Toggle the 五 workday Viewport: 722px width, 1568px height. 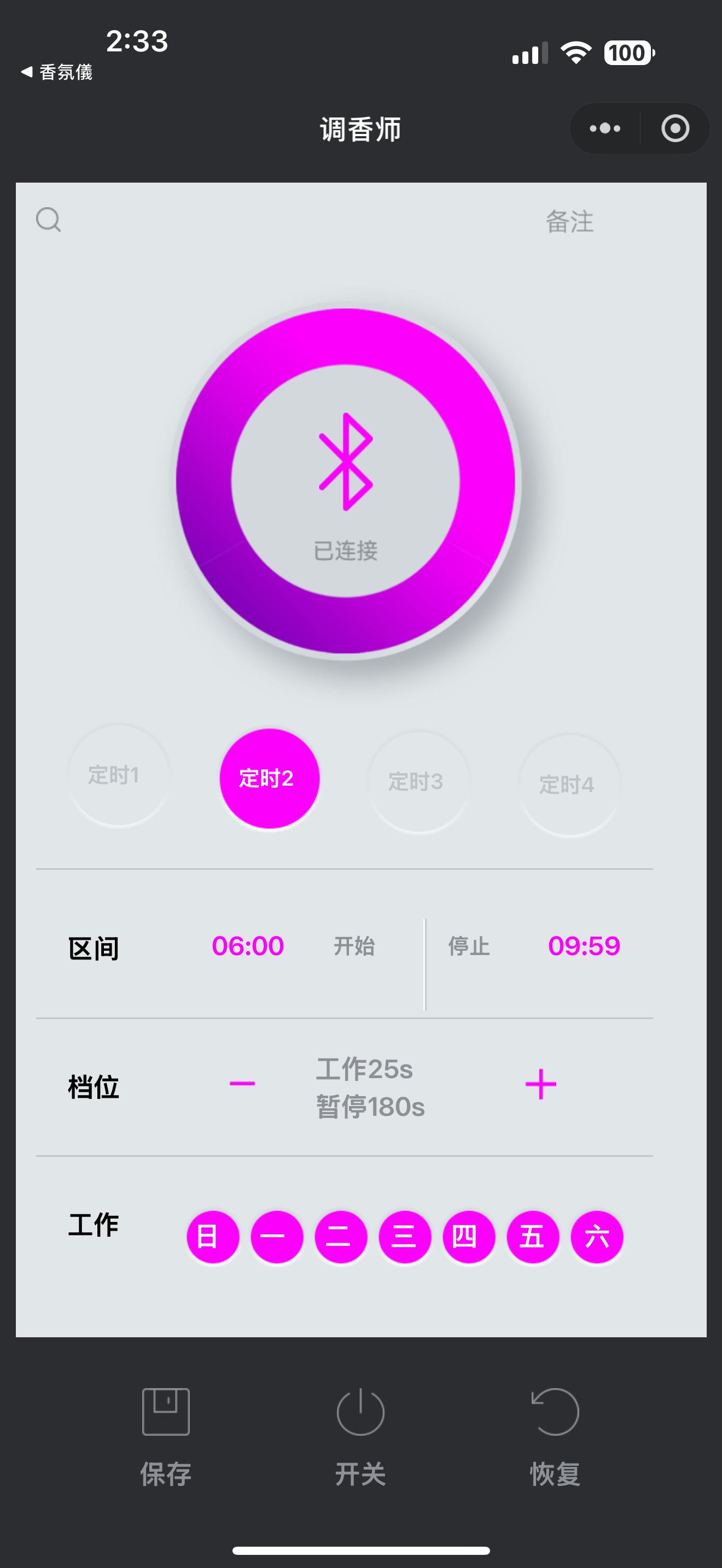click(x=533, y=1237)
